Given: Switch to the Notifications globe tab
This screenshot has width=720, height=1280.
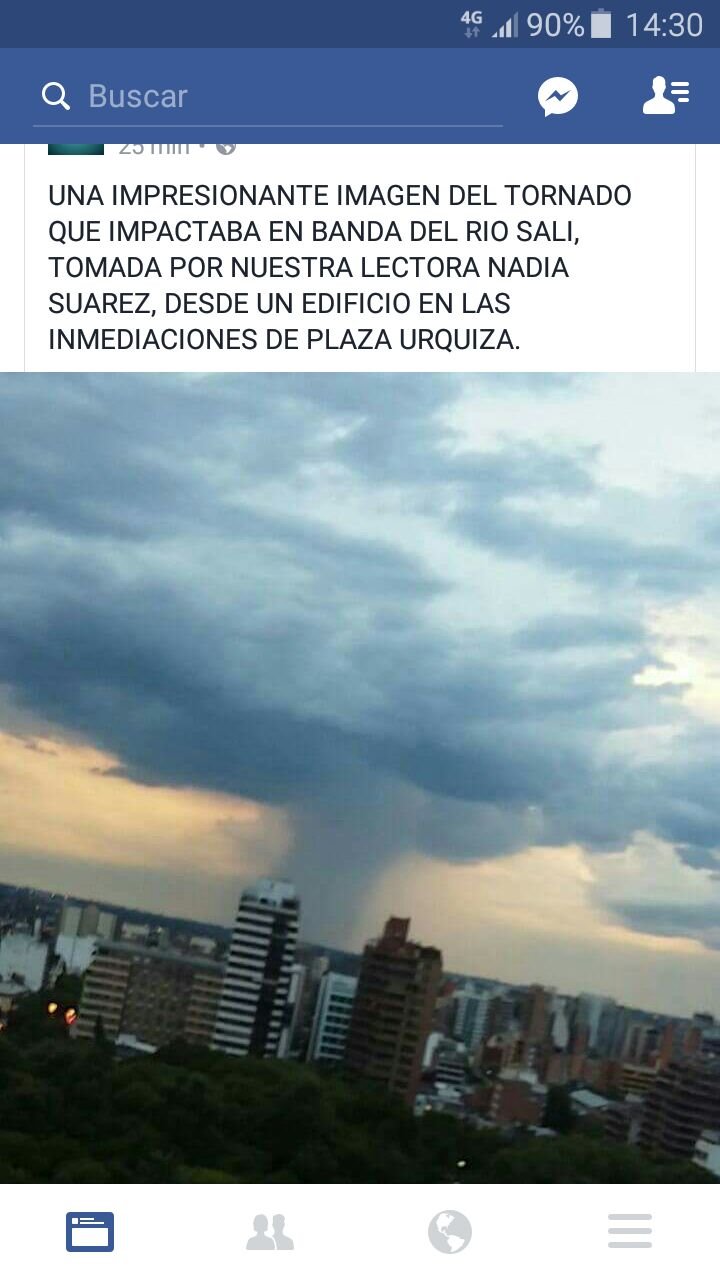Looking at the screenshot, I should (450, 1231).
